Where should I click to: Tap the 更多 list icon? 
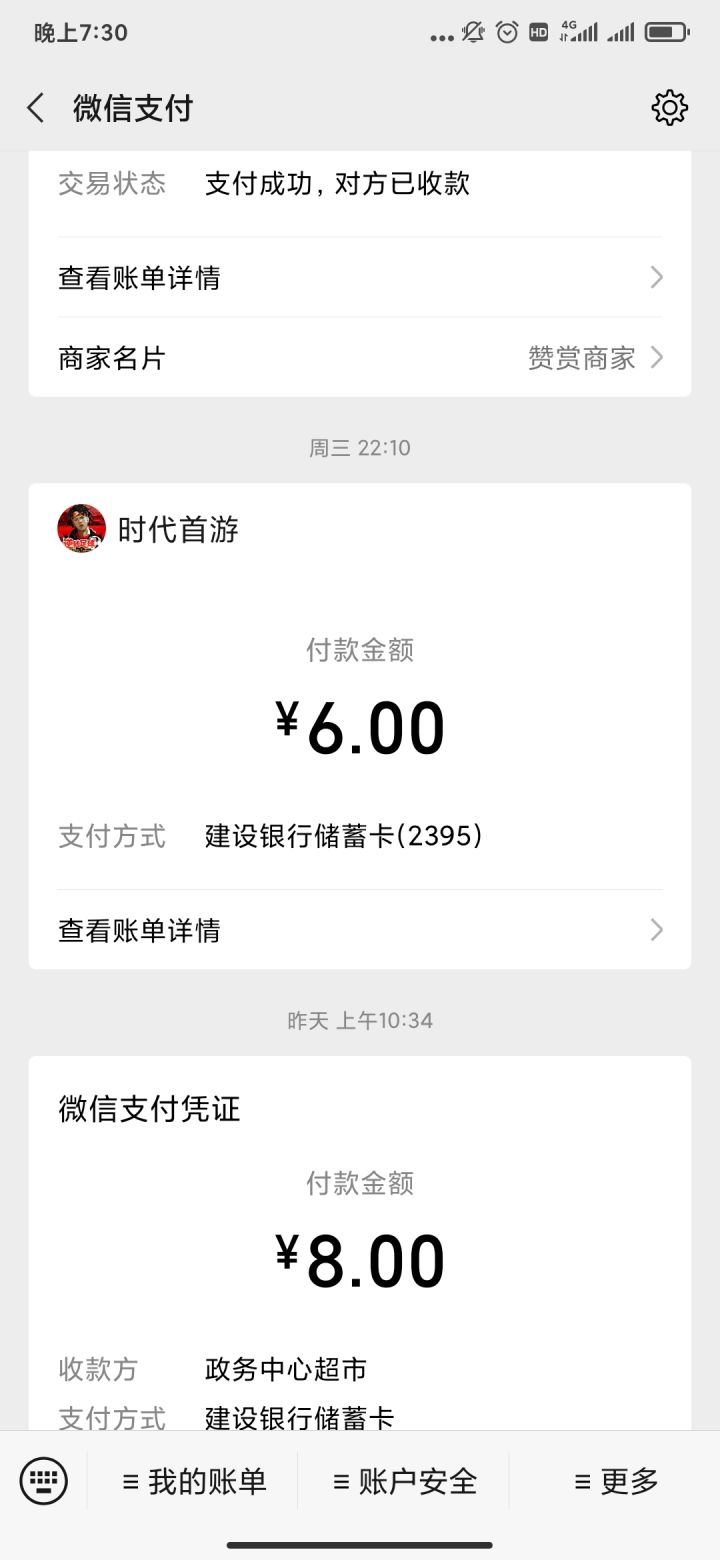[x=584, y=1481]
